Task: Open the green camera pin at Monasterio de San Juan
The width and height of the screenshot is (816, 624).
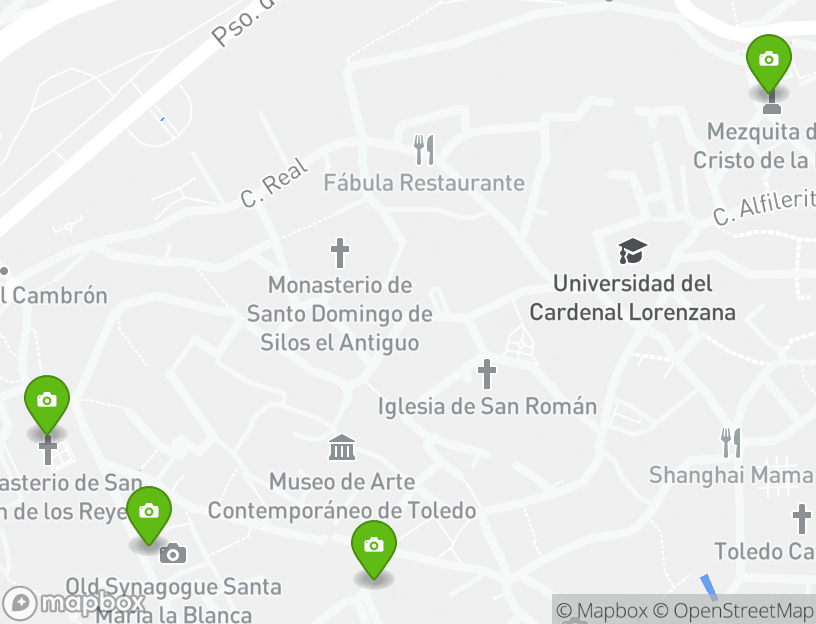Action: 46,402
